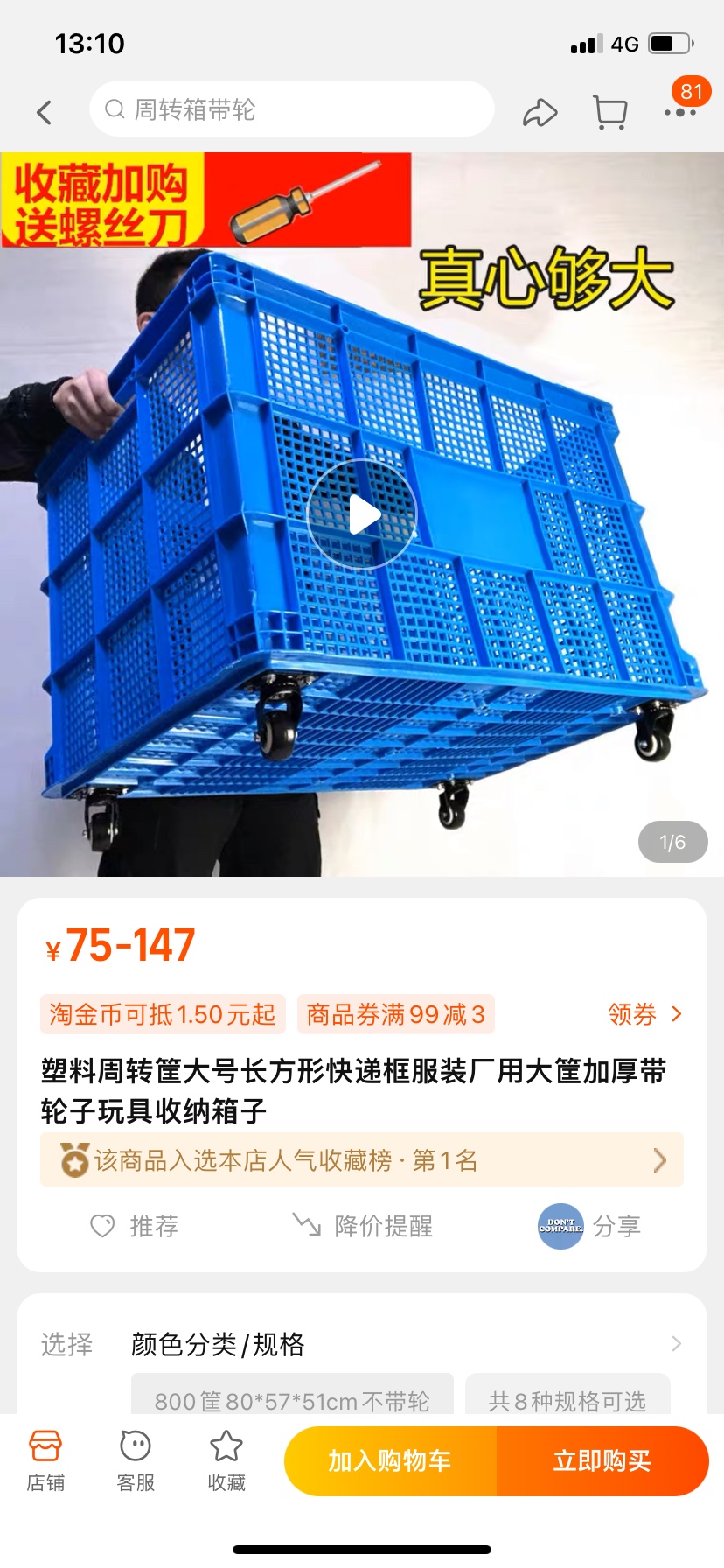The image size is (724, 1568).
Task: Tap 领券 to claim a coupon
Action: pos(644,1014)
